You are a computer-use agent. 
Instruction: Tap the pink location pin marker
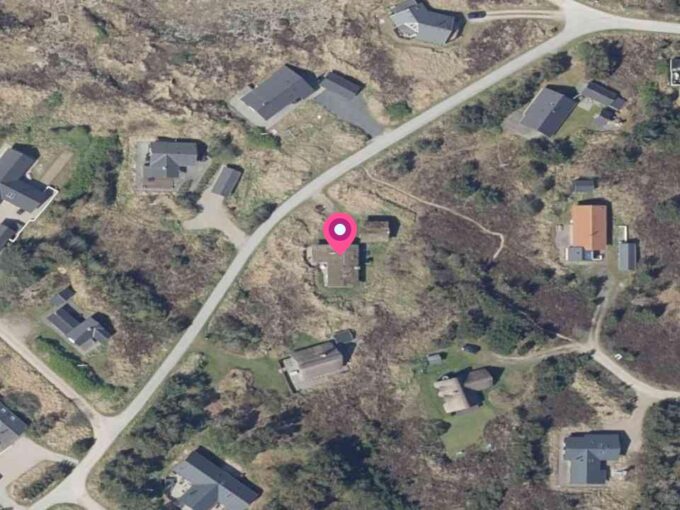coord(341,233)
